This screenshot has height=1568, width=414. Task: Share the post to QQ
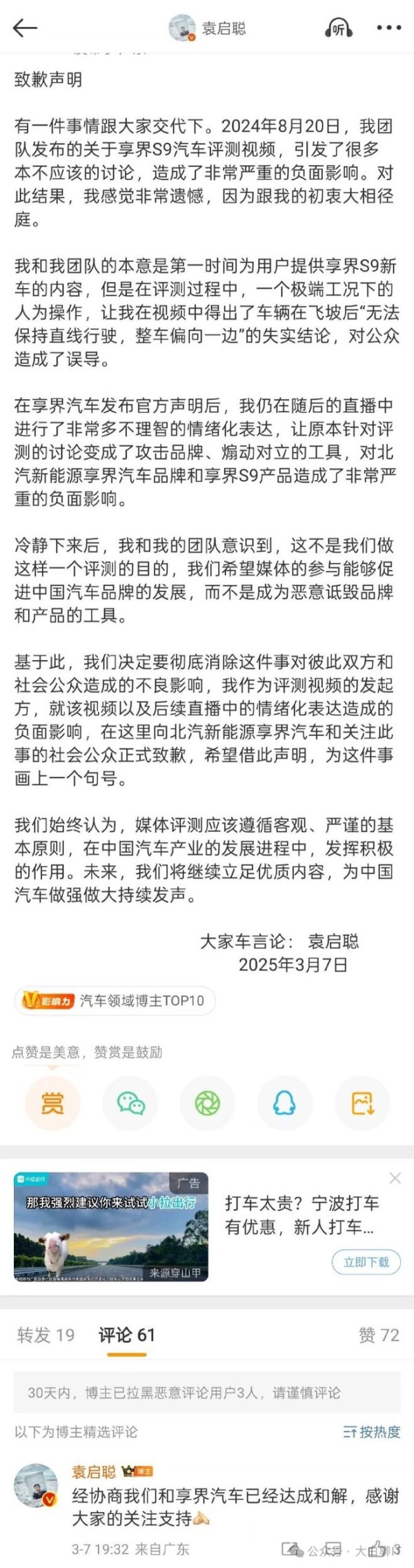pos(284,1103)
